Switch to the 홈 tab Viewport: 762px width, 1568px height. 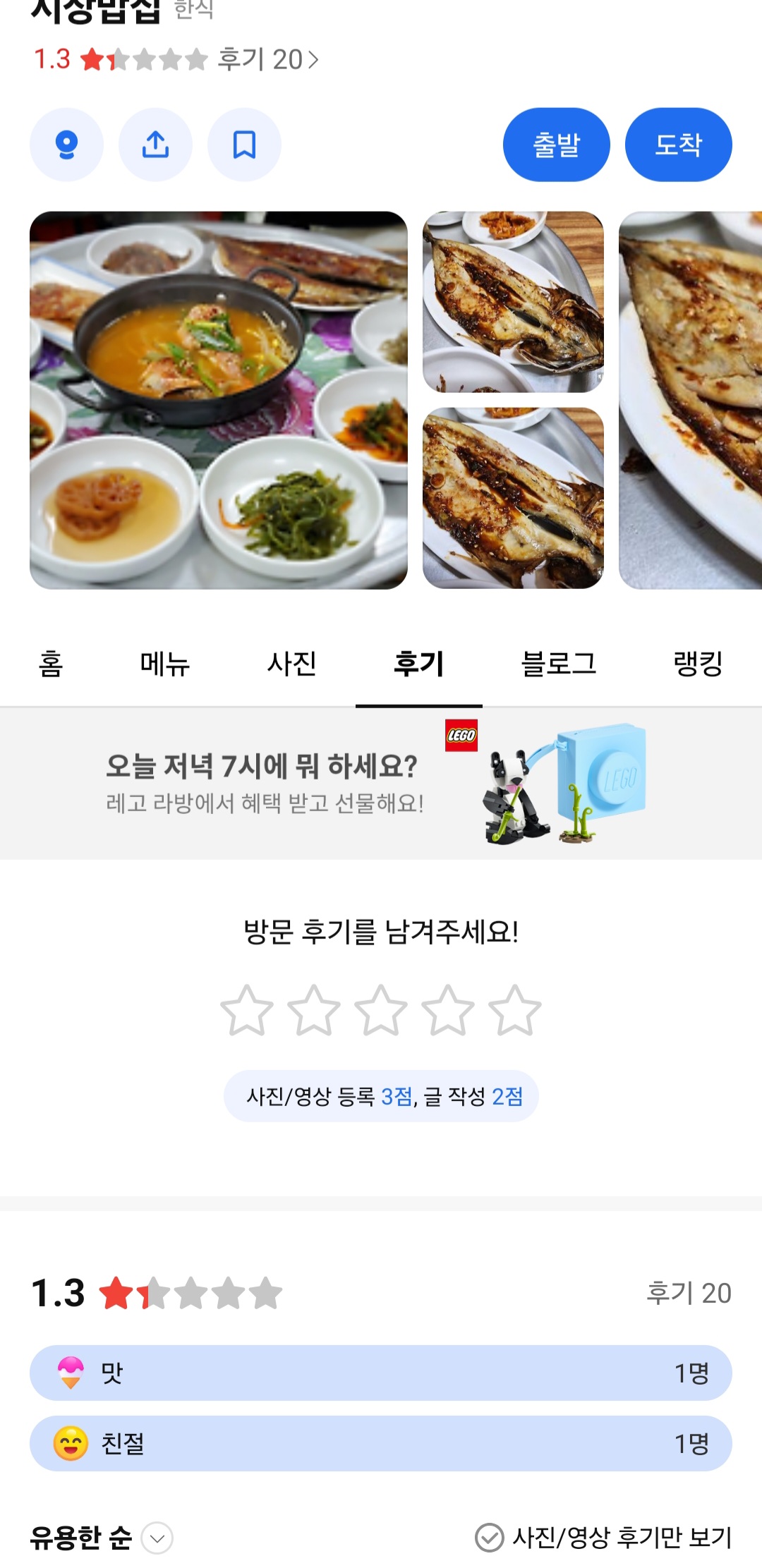tap(51, 664)
